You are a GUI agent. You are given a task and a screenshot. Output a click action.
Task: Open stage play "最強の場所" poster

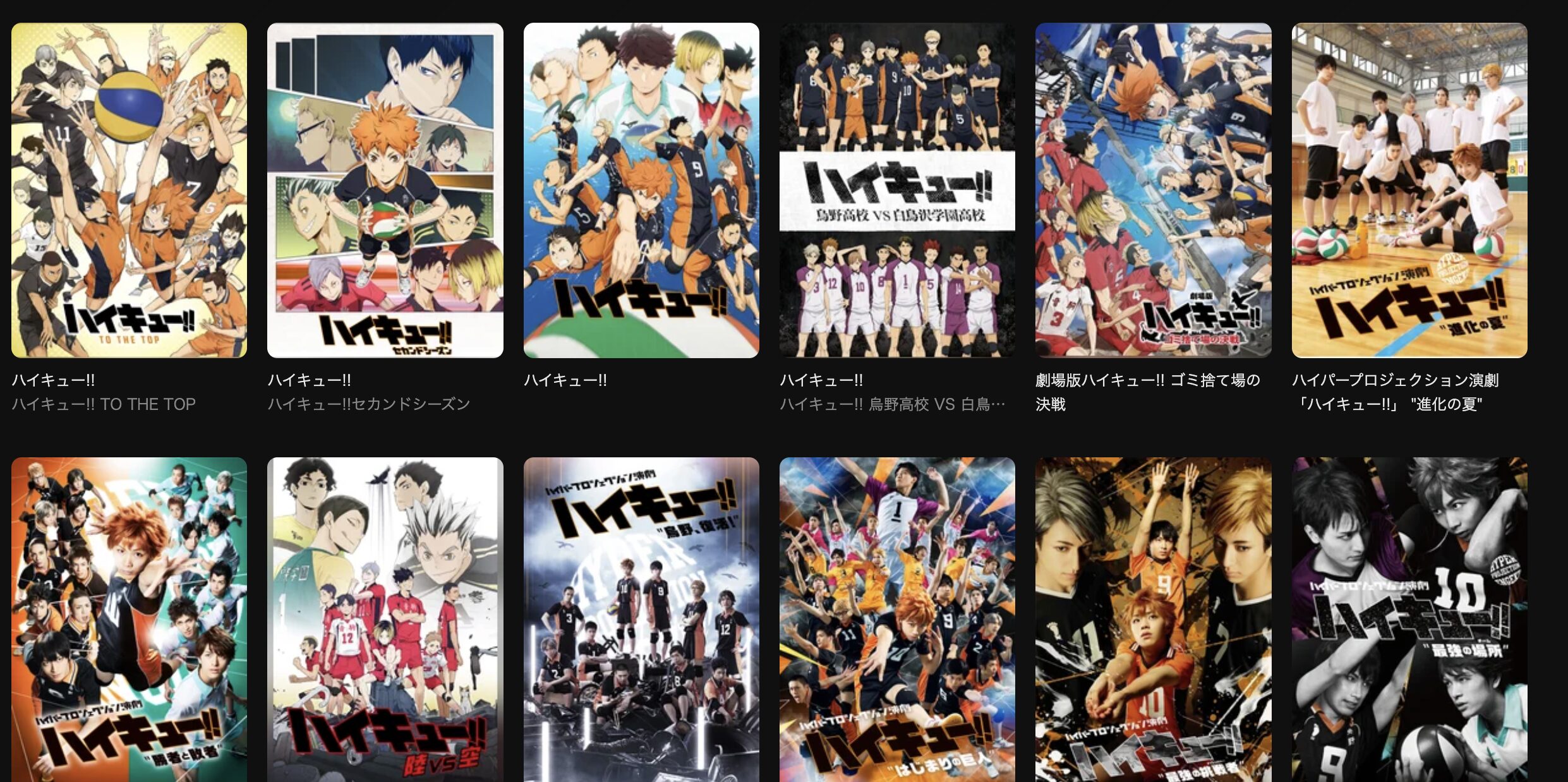(x=1409, y=619)
